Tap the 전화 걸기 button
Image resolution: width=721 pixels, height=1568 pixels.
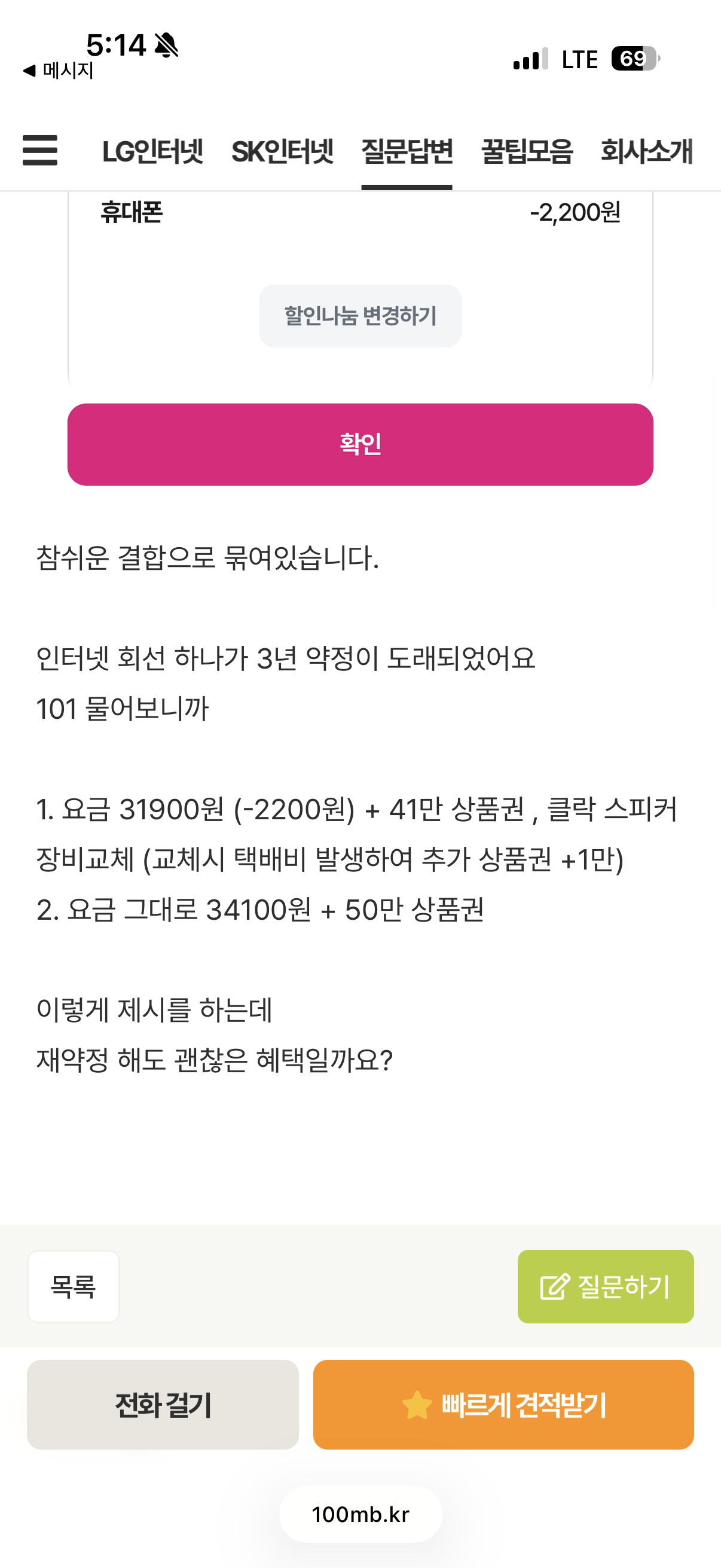coord(163,1404)
